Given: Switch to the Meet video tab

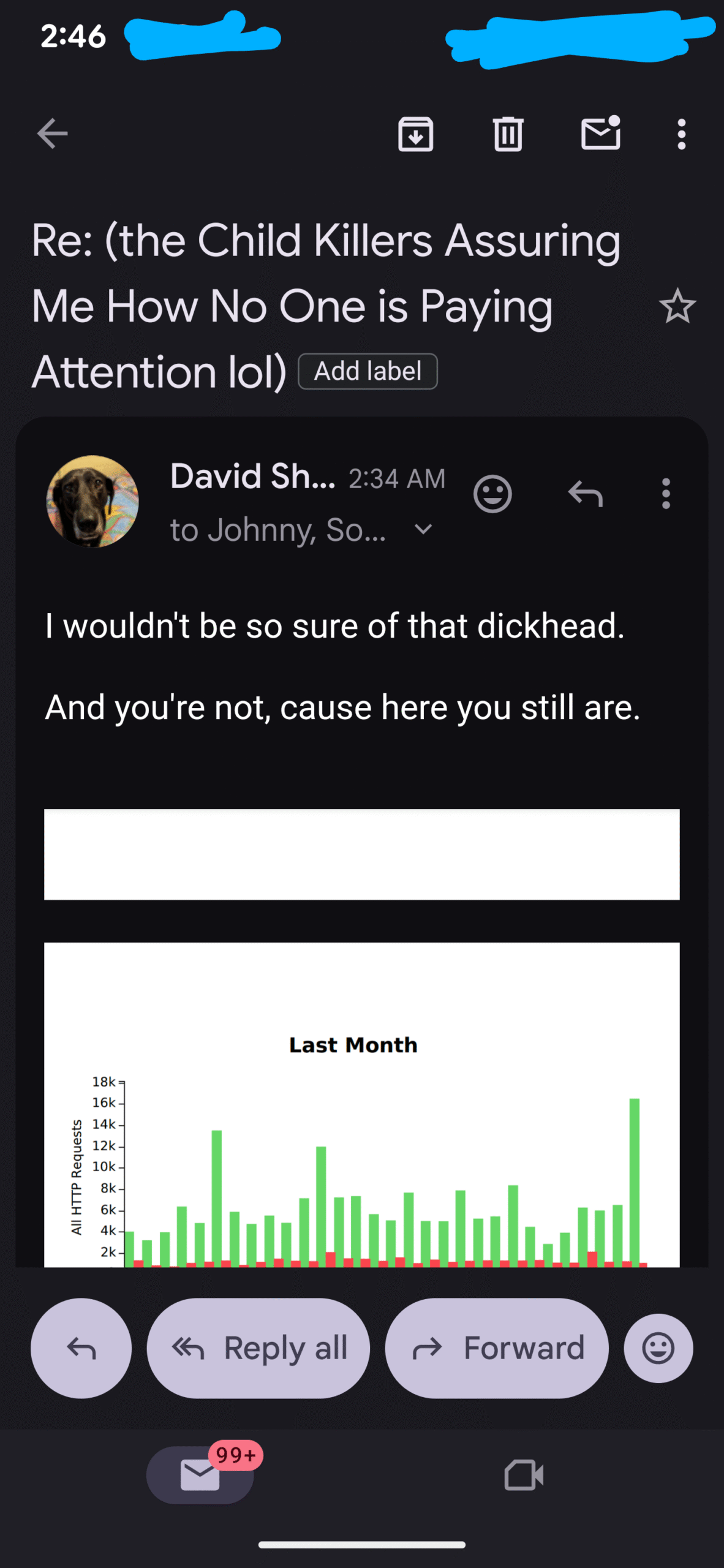Looking at the screenshot, I should click(524, 1475).
